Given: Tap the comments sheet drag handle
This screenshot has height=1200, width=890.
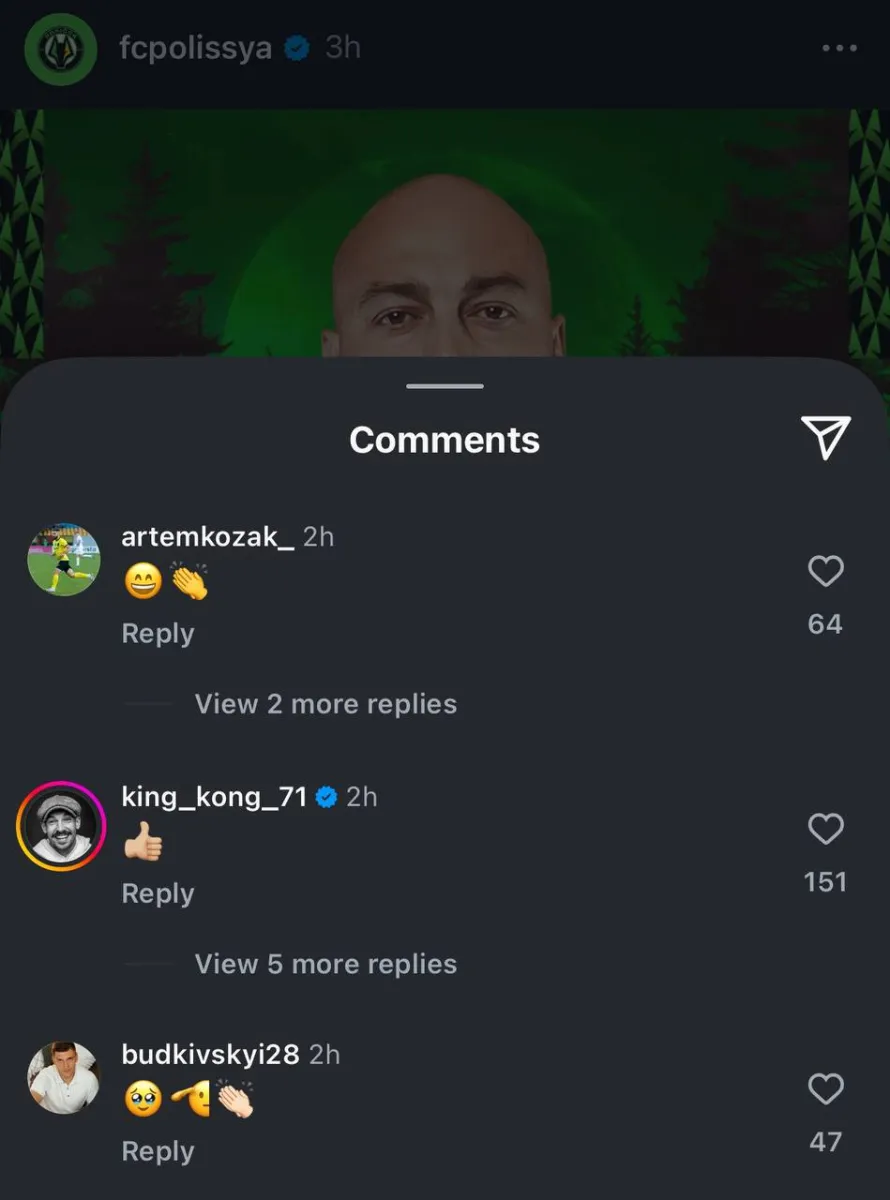Looking at the screenshot, I should click(x=445, y=386).
